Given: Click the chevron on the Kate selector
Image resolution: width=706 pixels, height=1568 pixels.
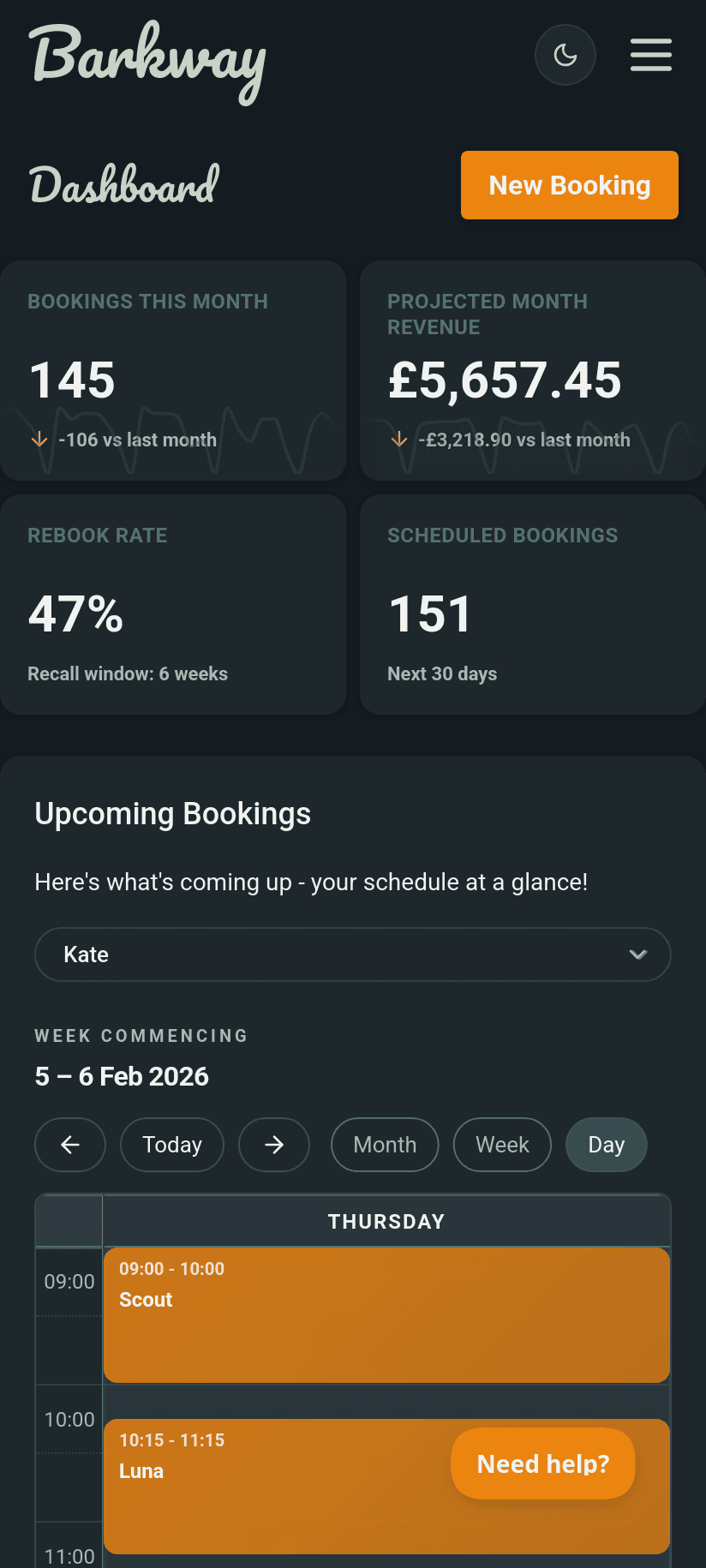Looking at the screenshot, I should (637, 954).
